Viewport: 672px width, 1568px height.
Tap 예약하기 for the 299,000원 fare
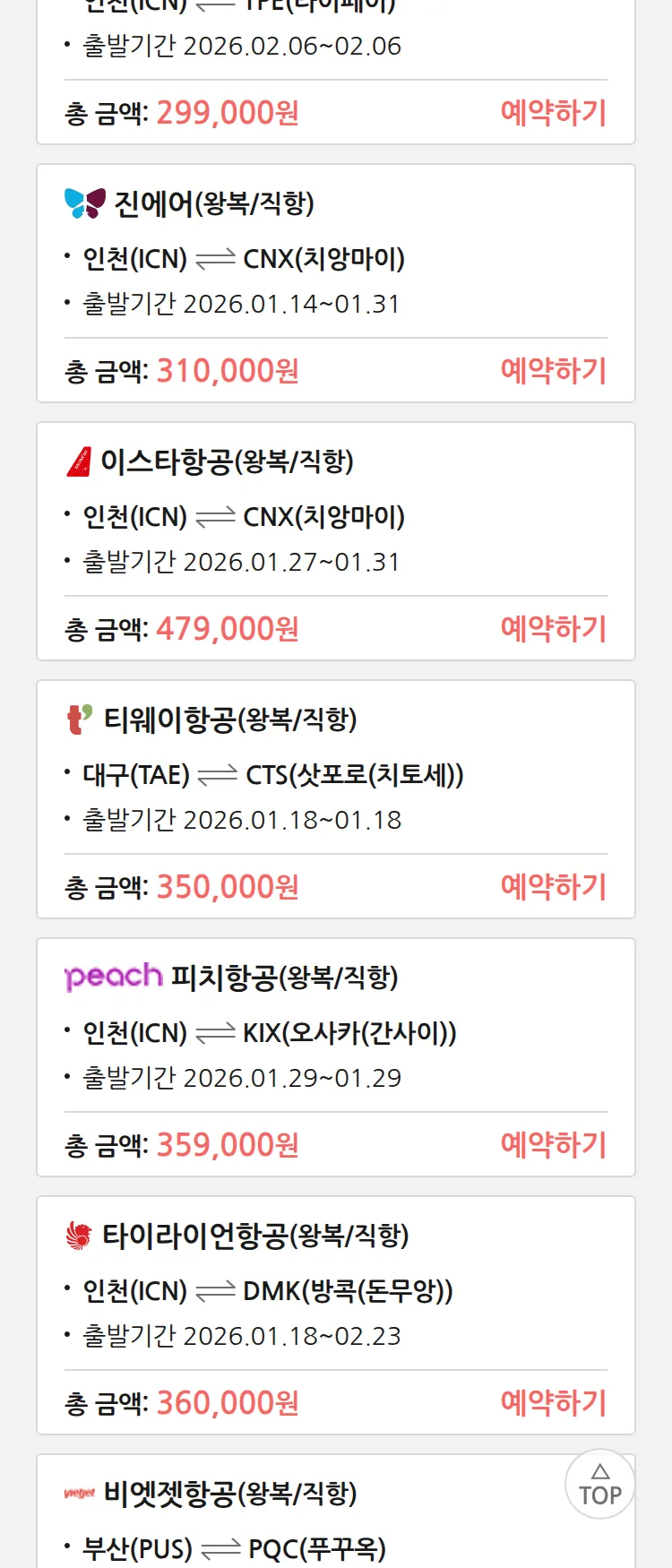553,113
